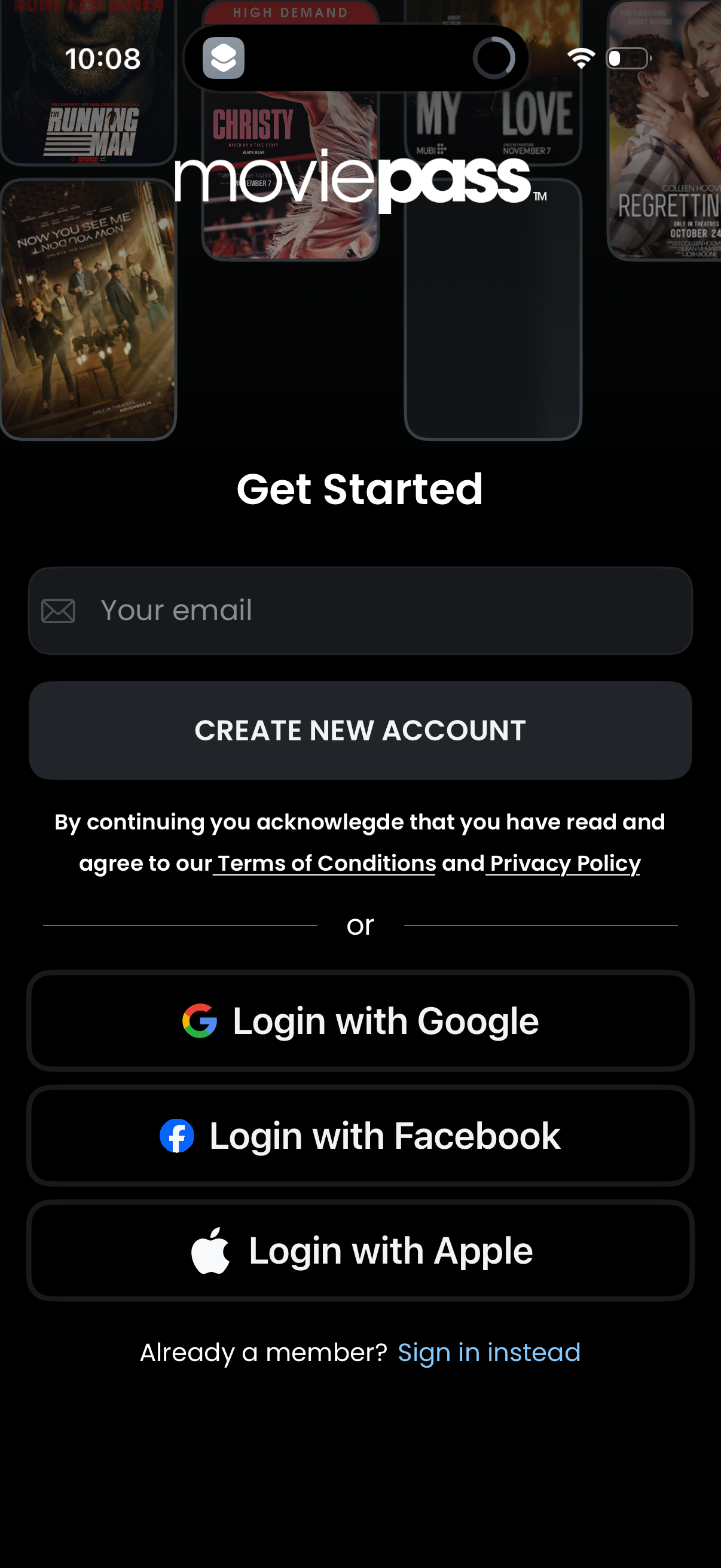Click the battery indicator
Viewport: 721px width, 1568px height.
point(629,58)
